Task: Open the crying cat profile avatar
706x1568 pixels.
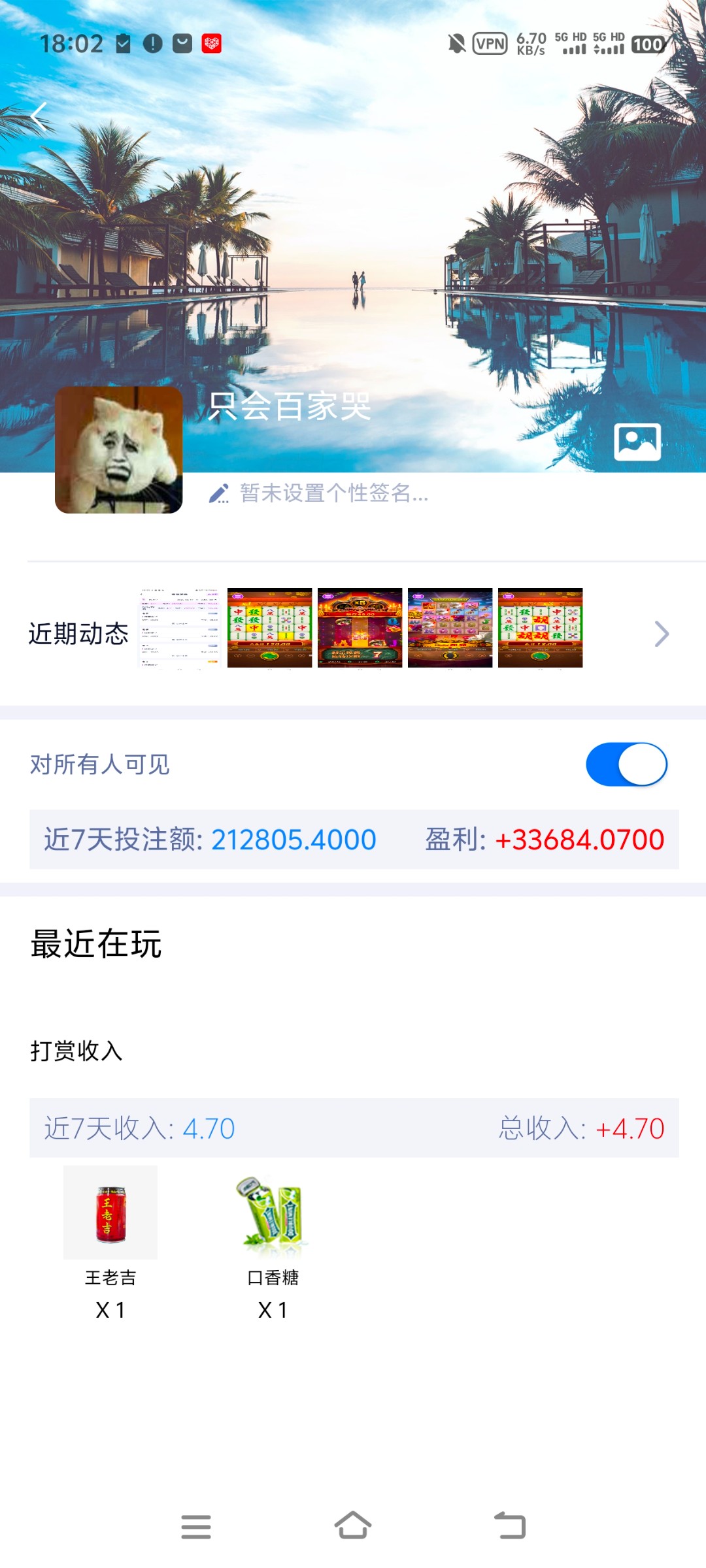Action: pos(119,449)
